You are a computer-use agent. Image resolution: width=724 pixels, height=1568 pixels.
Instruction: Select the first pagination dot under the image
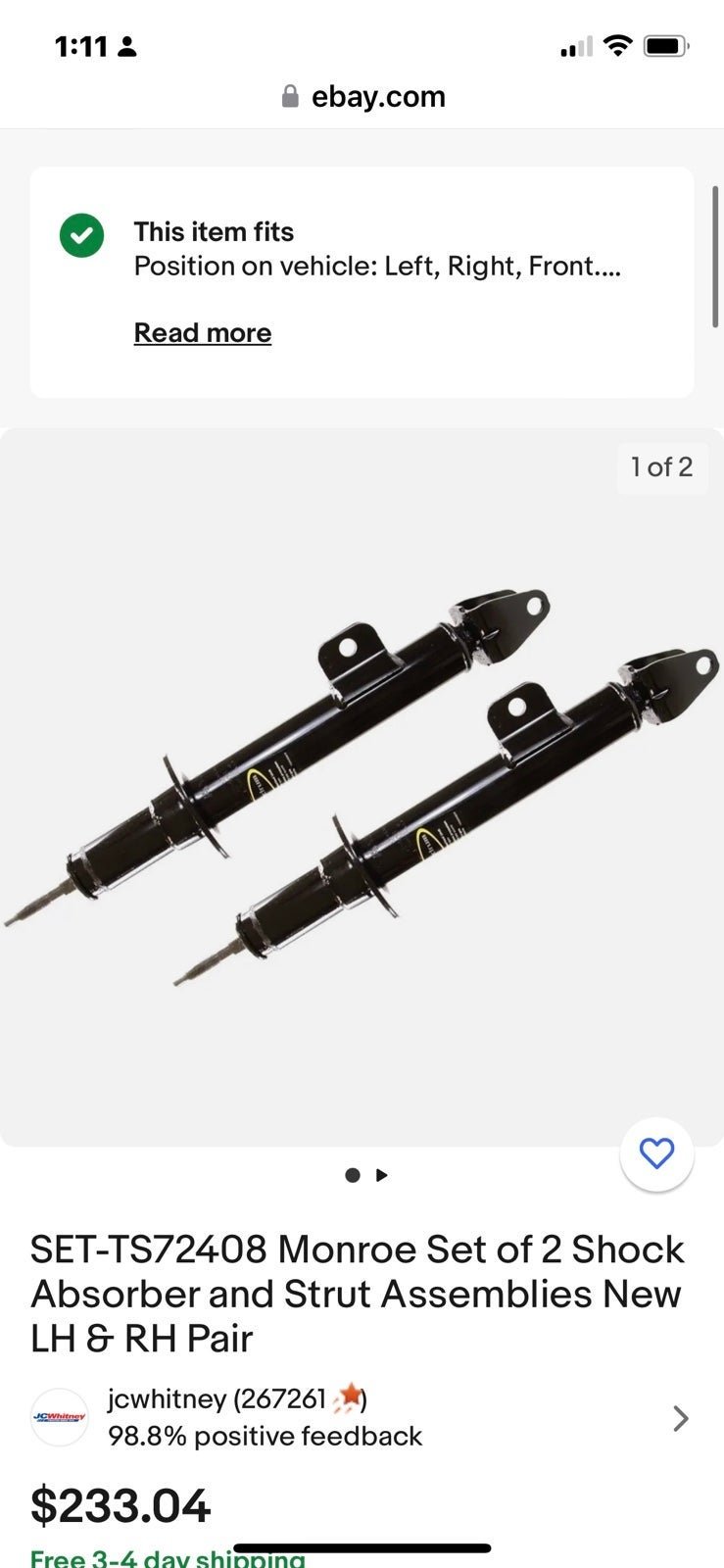(x=352, y=1174)
